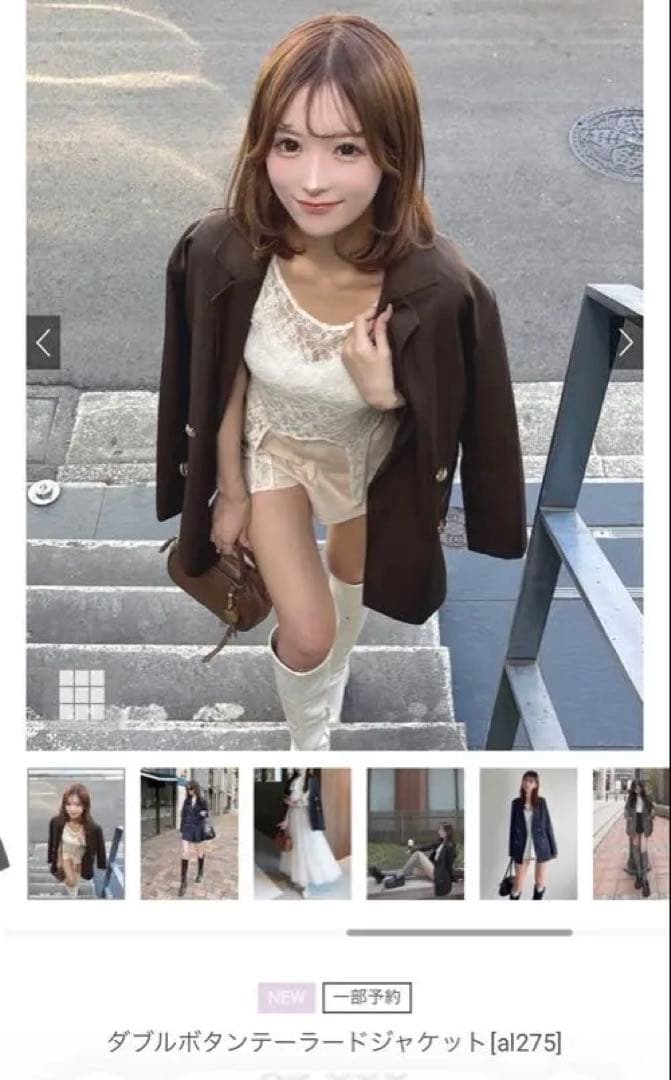Show the previous product photo

(x=43, y=342)
